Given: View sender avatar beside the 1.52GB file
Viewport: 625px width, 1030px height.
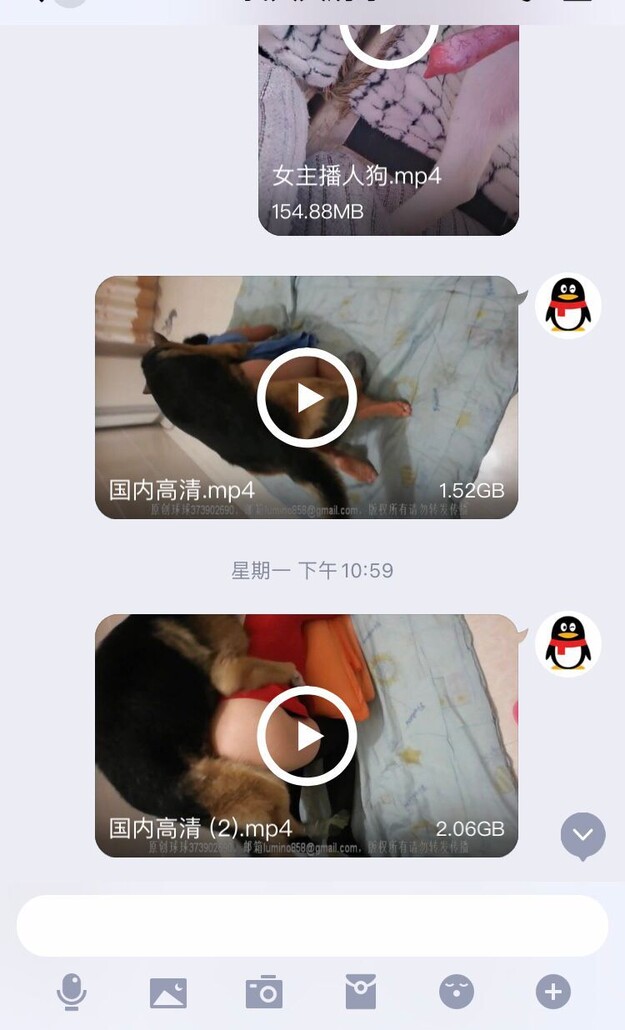Looking at the screenshot, I should point(568,306).
